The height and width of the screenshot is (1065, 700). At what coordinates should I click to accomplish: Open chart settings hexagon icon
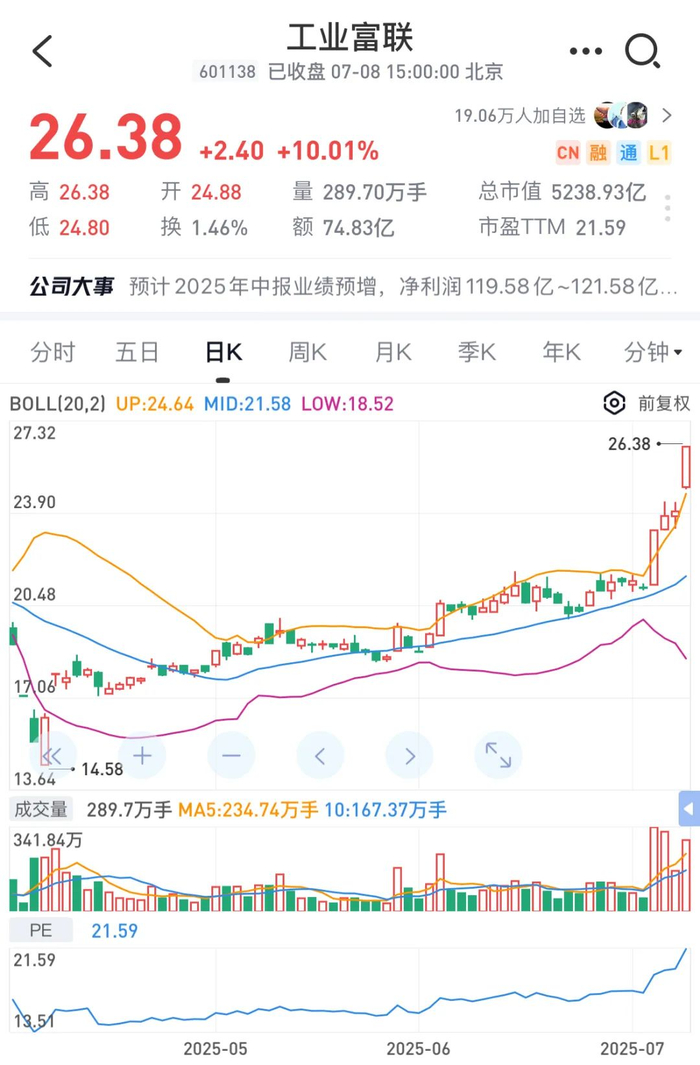614,404
